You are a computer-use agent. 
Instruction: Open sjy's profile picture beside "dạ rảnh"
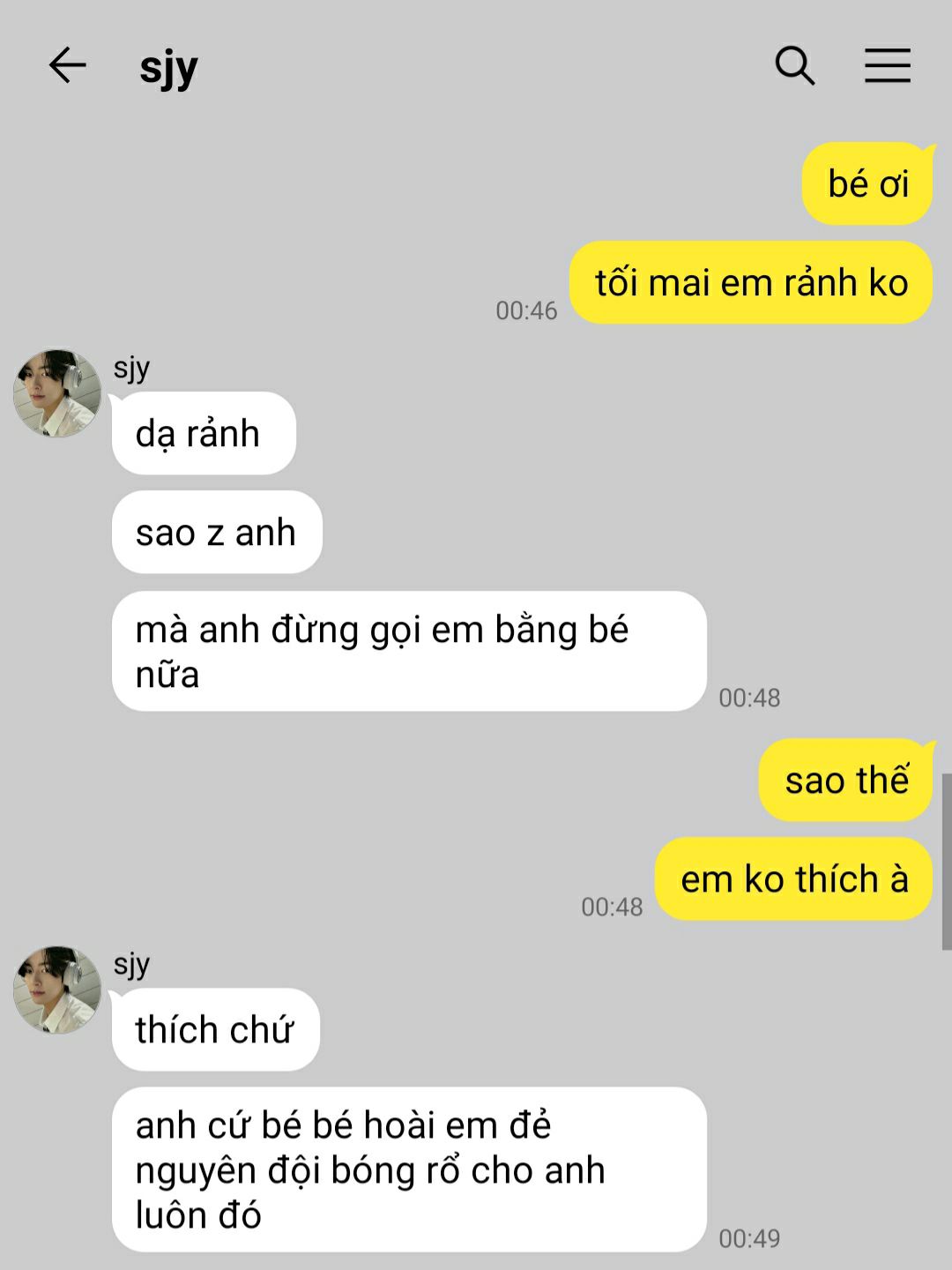pos(57,393)
